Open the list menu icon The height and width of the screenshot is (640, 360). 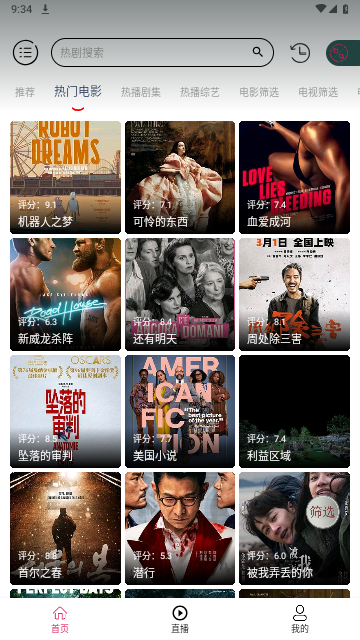[x=25, y=52]
